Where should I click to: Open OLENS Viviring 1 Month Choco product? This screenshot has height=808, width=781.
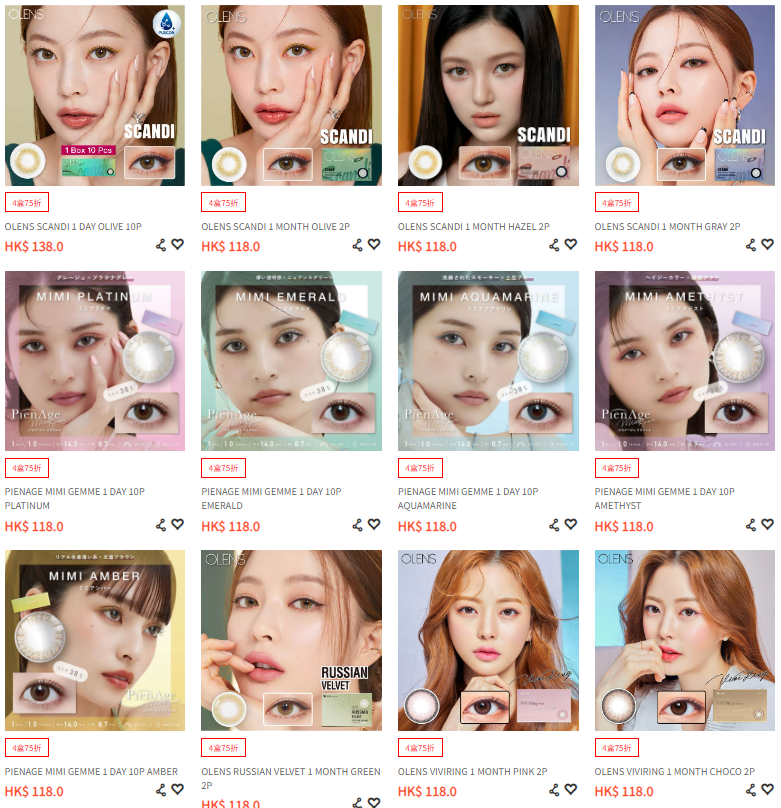684,640
